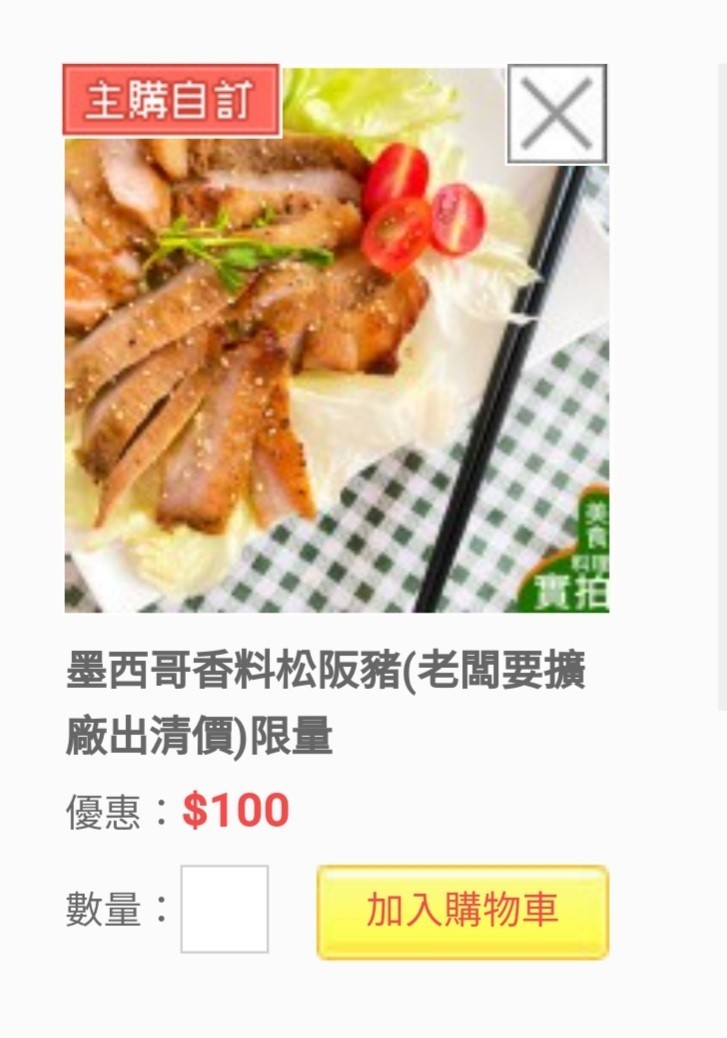Add item with 加入購物車 button
This screenshot has height=1038, width=727.
click(462, 912)
